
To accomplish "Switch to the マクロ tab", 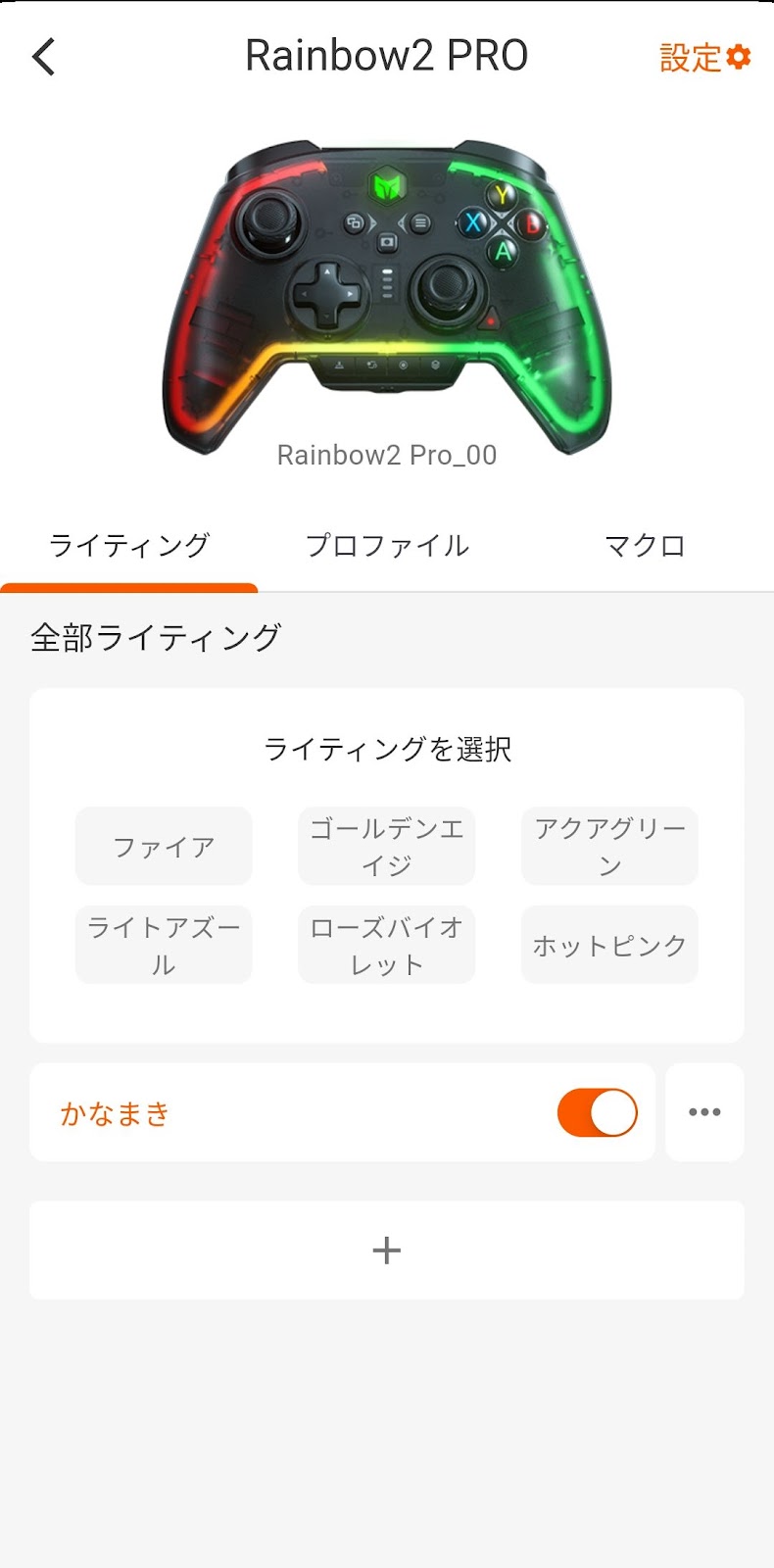I will [644, 546].
